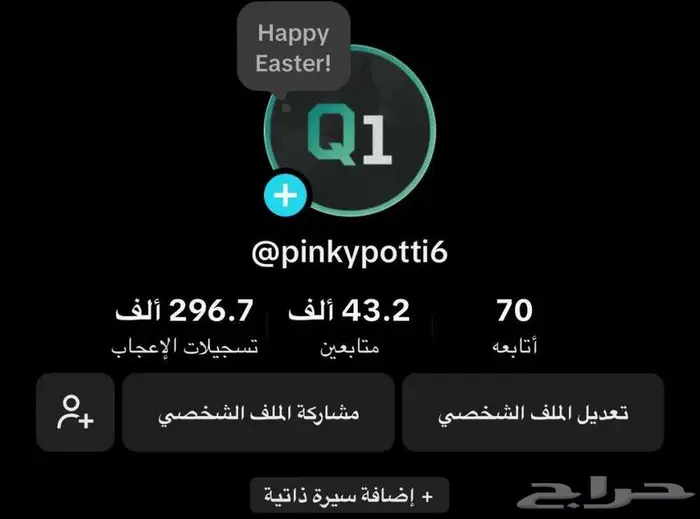
Task: View the 70 following list
Action: click(x=514, y=326)
